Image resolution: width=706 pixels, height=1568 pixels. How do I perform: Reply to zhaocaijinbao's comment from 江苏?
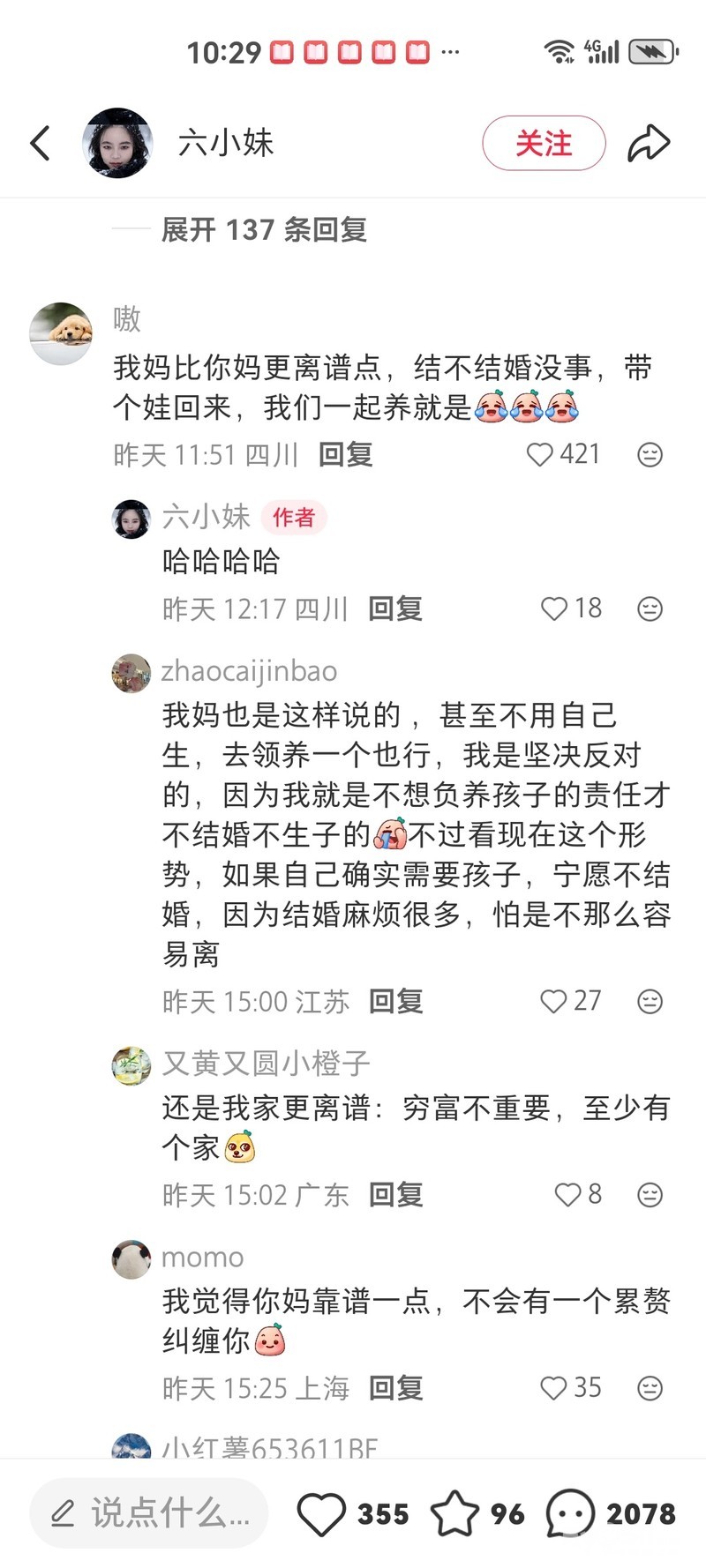tap(395, 1001)
